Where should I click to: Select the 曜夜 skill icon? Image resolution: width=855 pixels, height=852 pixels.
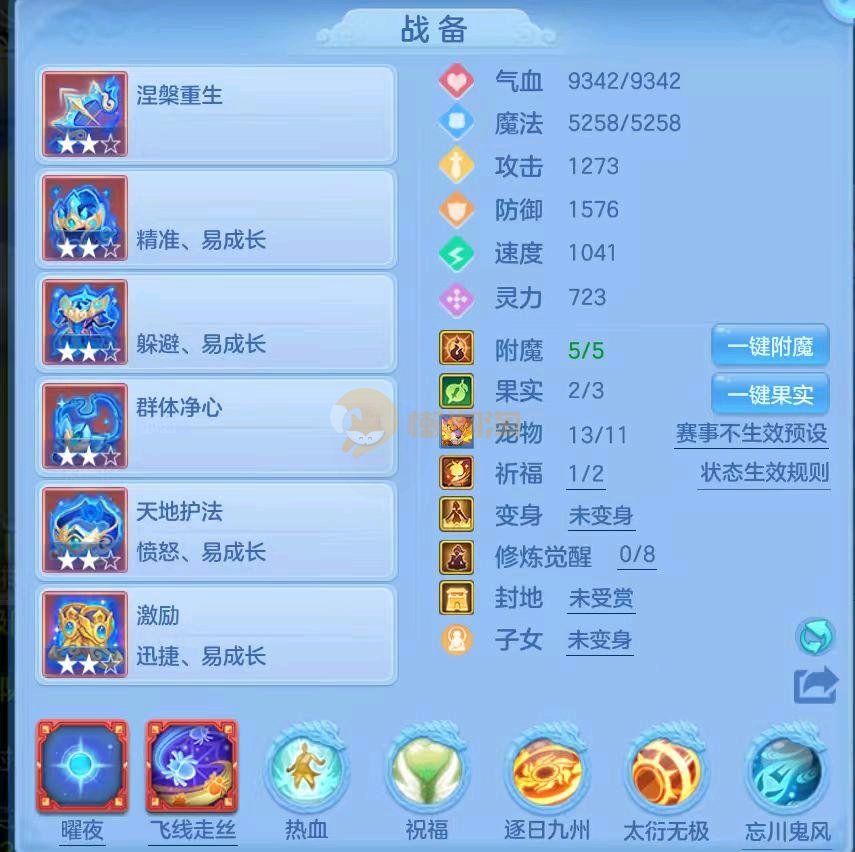tap(82, 768)
